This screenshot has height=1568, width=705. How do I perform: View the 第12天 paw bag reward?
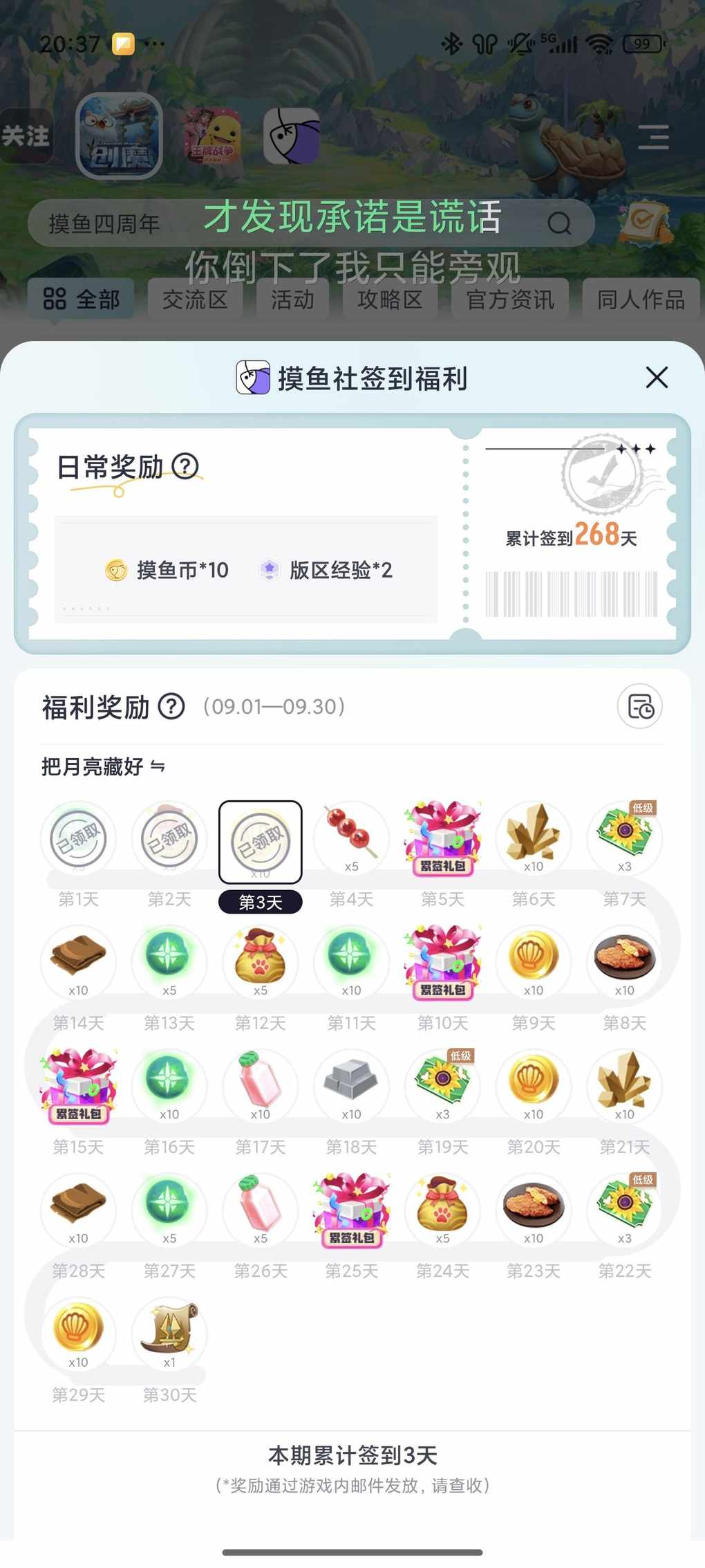point(260,961)
